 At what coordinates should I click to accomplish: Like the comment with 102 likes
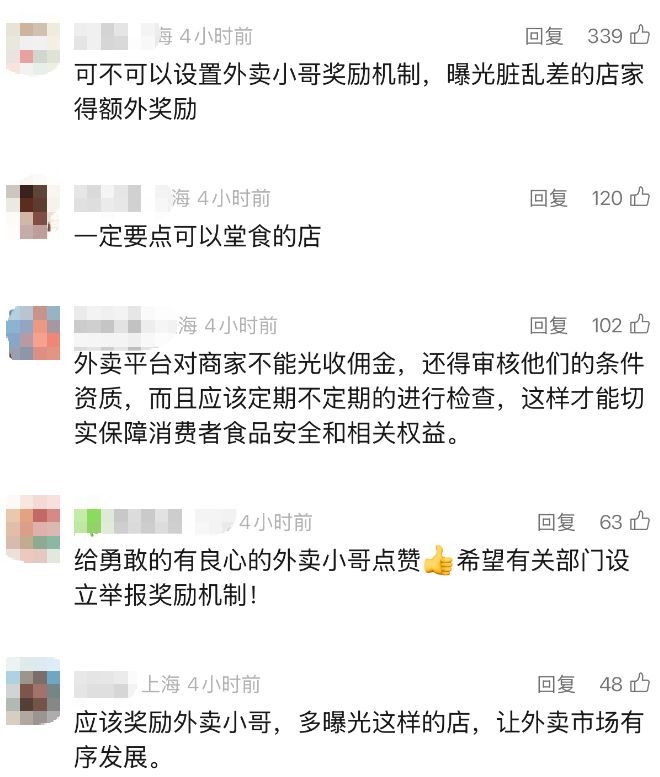coord(640,324)
